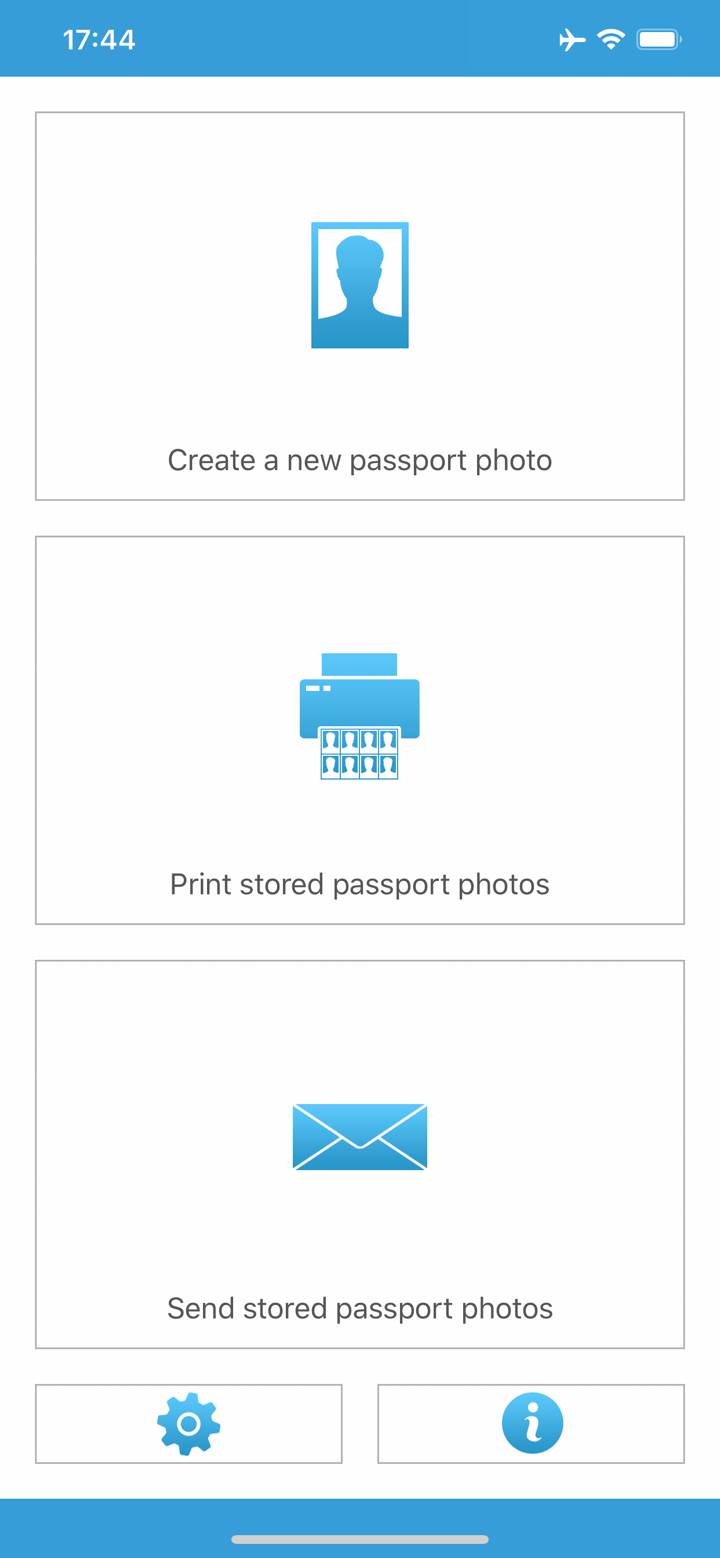Click the airplane mode icon in status bar

pyautogui.click(x=570, y=38)
